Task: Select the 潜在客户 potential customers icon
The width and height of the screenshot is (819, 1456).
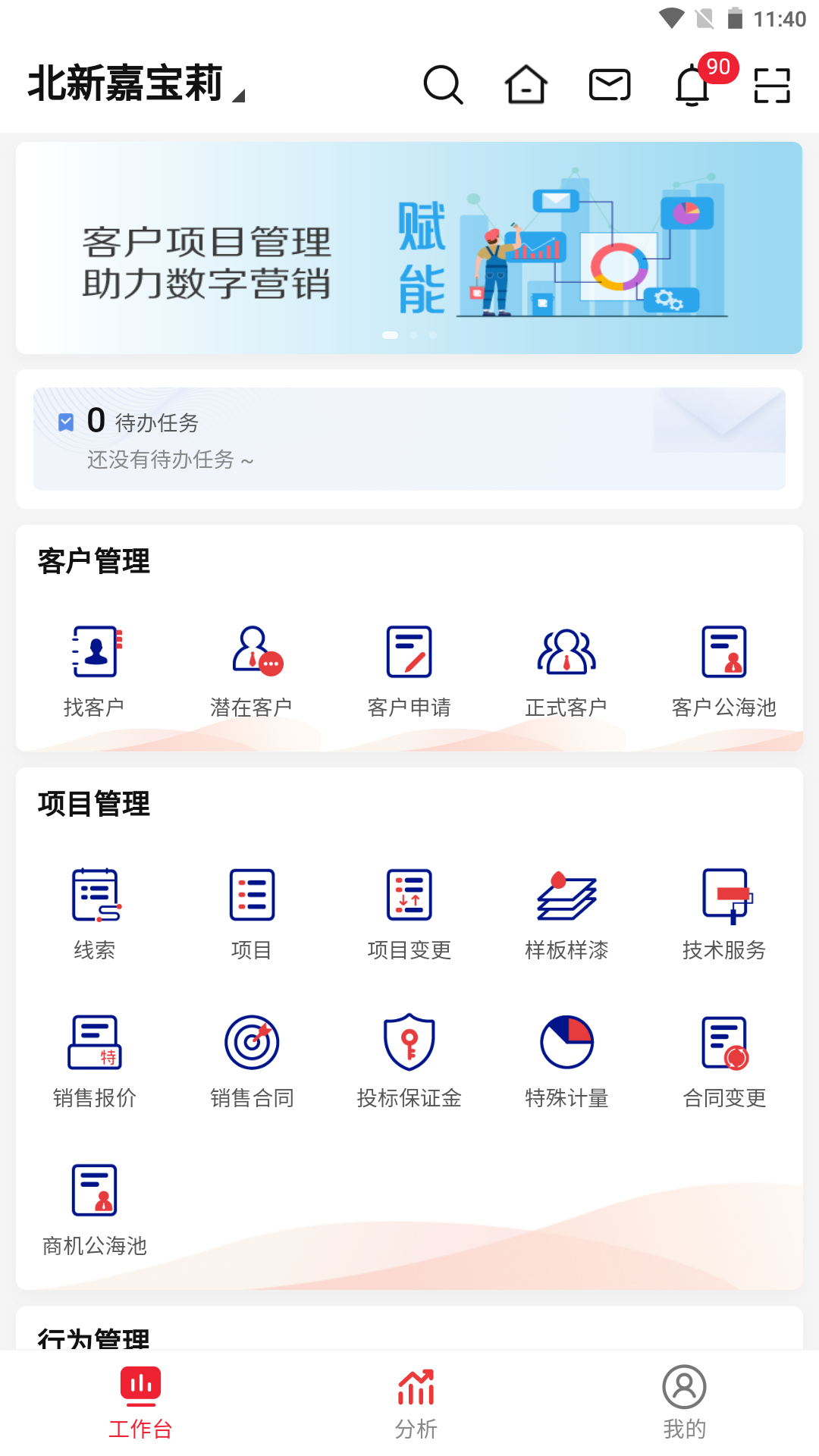Action: (252, 667)
